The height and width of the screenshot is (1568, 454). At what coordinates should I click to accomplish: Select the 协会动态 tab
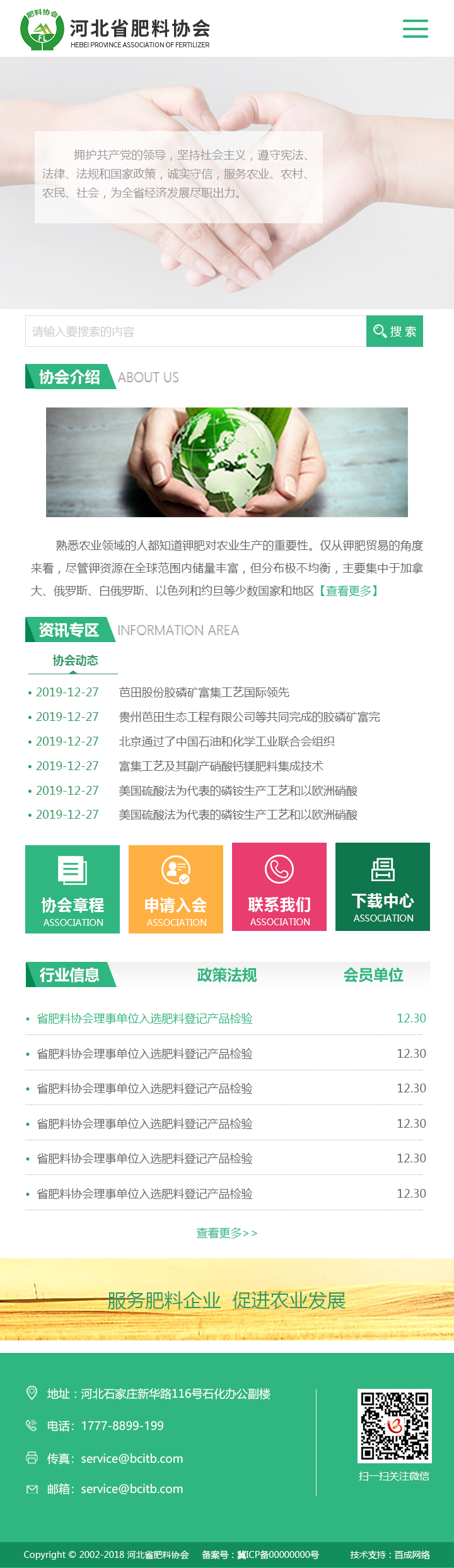coord(75,660)
